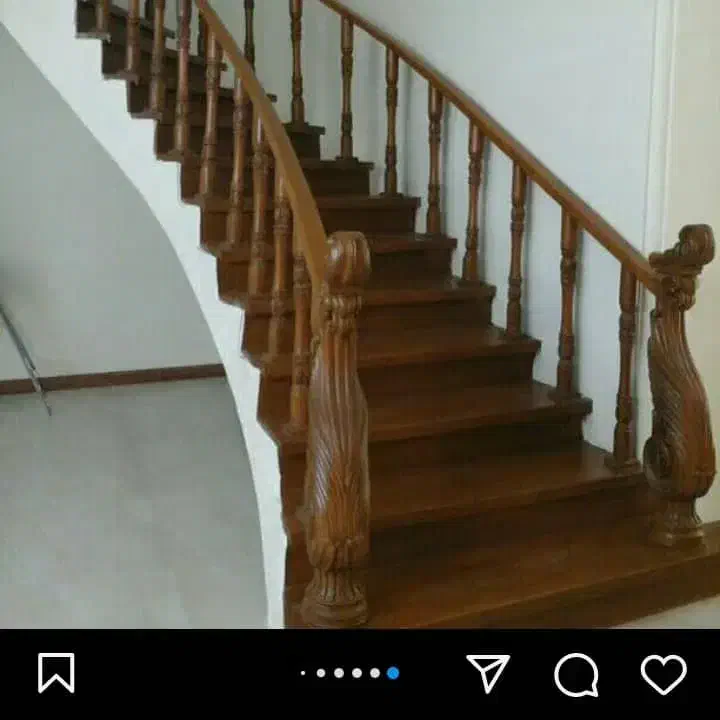Viewport: 720px width, 720px height.
Task: Share the post via the paper plane icon
Action: pyautogui.click(x=488, y=674)
